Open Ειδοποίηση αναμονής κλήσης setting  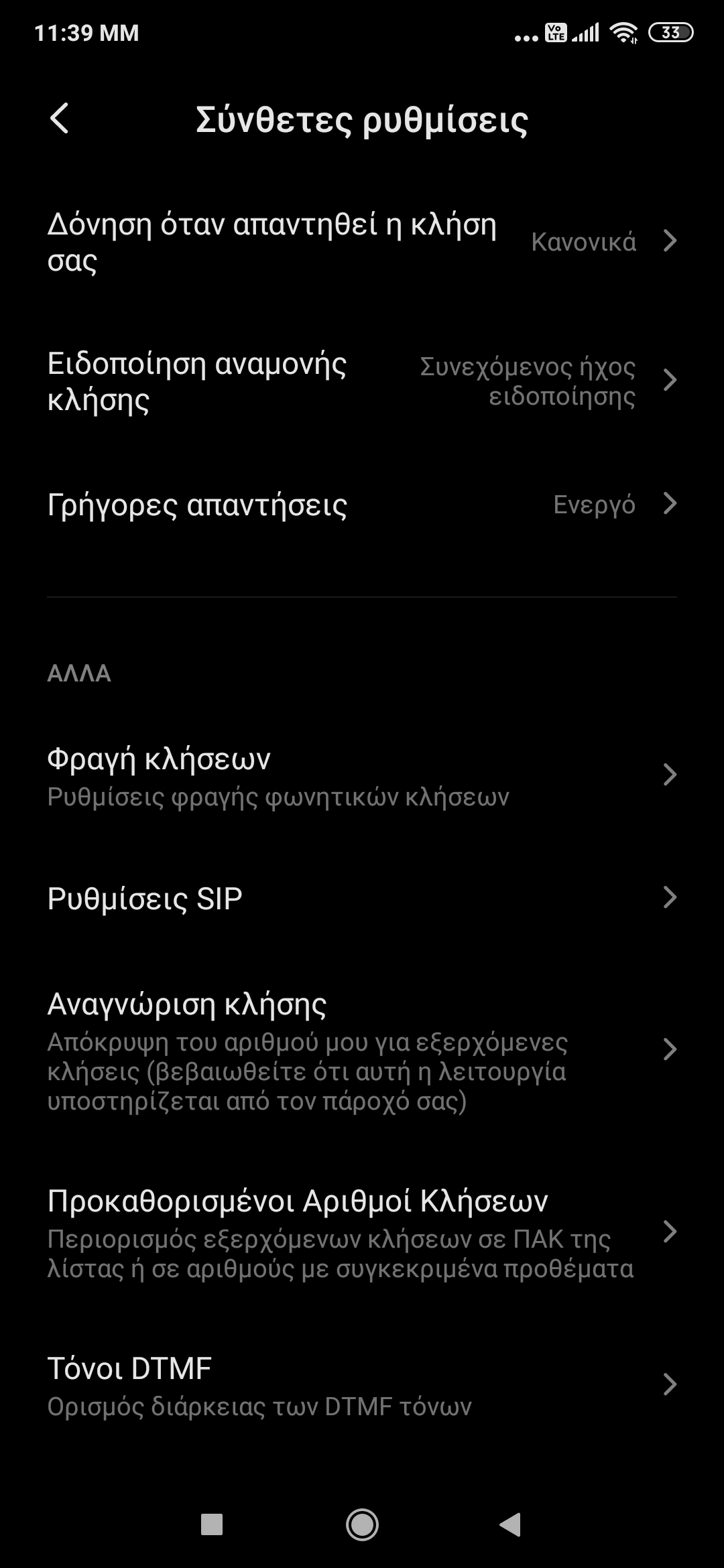pyautogui.click(x=362, y=381)
